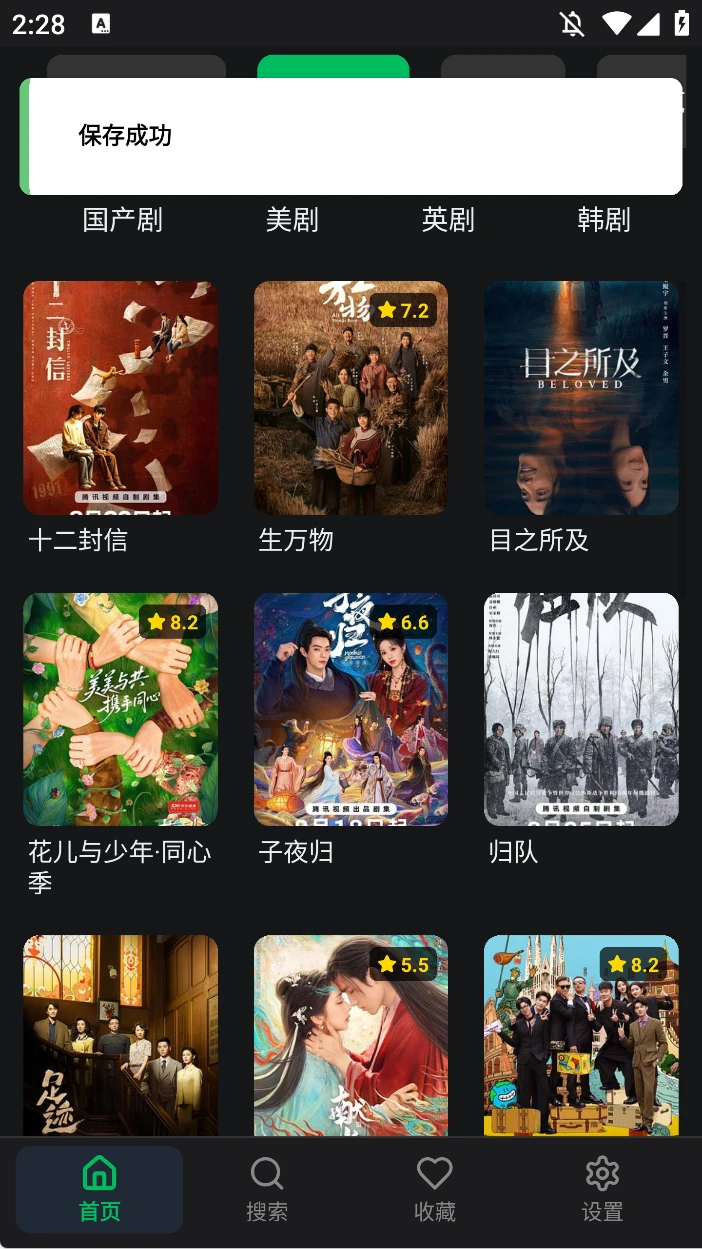This screenshot has width=702, height=1249.
Task: Browse the 韩剧 category
Action: [x=604, y=220]
